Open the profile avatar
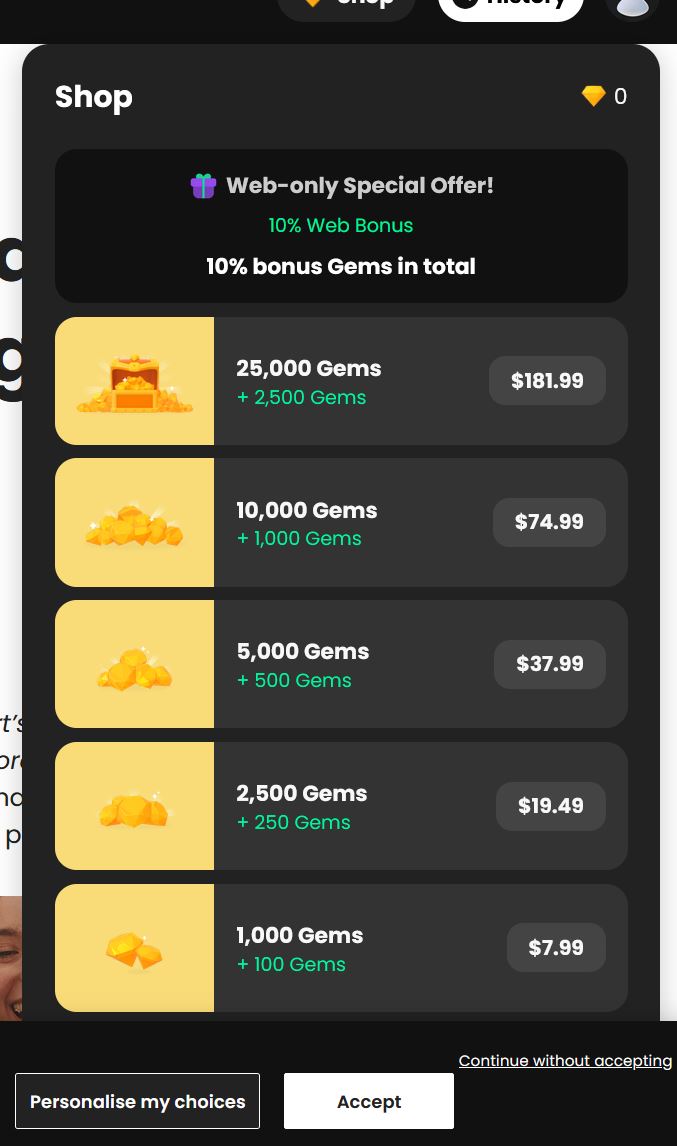 tap(632, 6)
